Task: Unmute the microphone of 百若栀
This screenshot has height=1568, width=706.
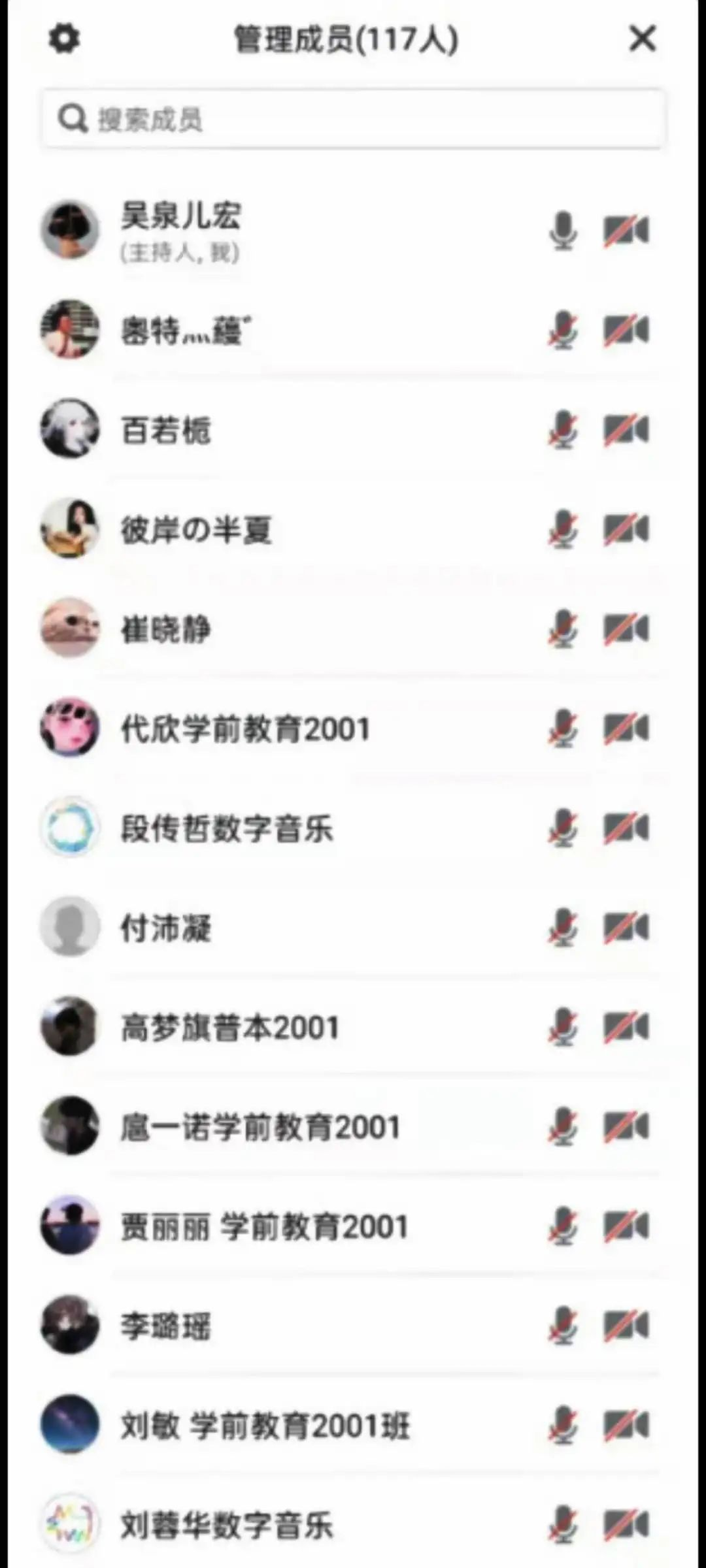Action: click(x=563, y=430)
